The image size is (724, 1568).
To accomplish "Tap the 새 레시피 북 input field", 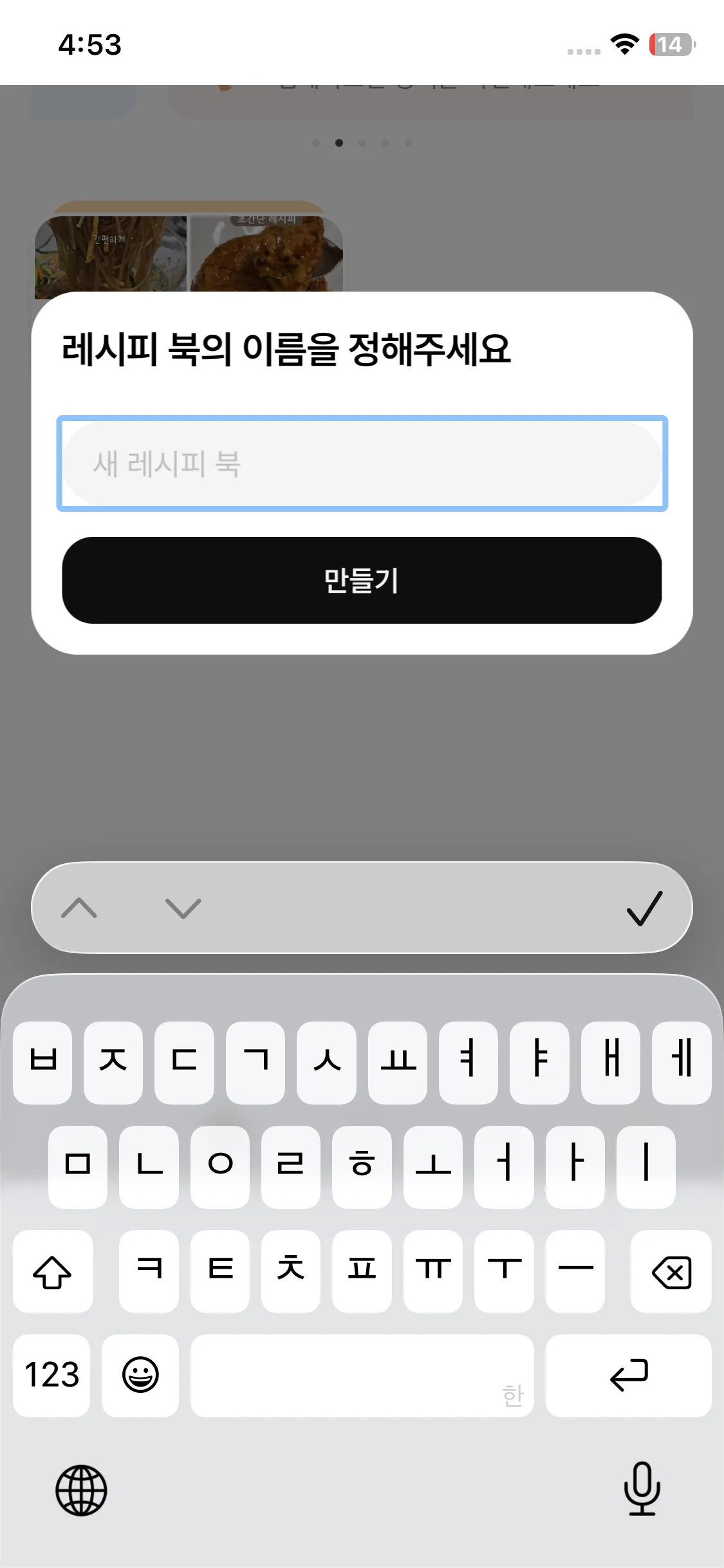I will coord(362,463).
